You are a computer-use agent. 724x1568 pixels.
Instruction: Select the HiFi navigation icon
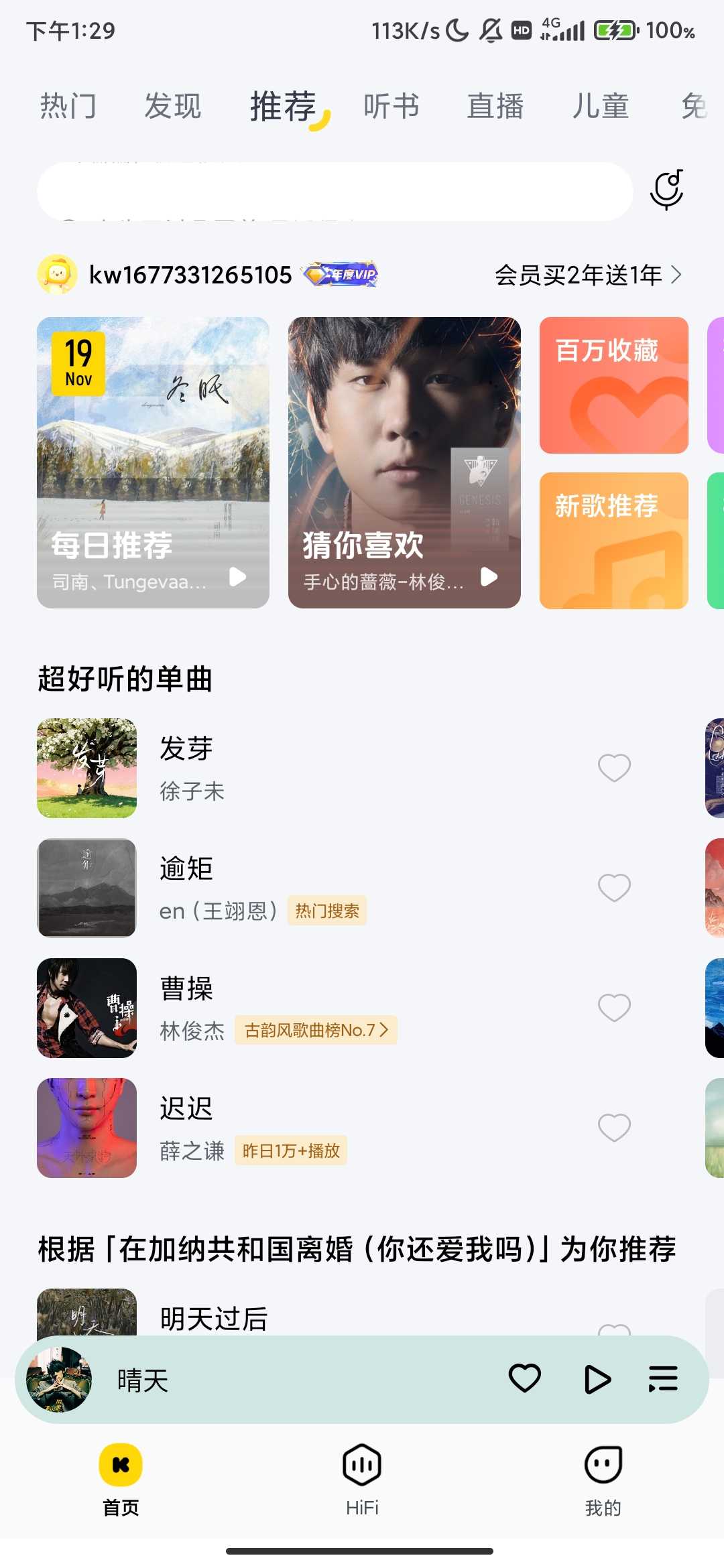[361, 1465]
